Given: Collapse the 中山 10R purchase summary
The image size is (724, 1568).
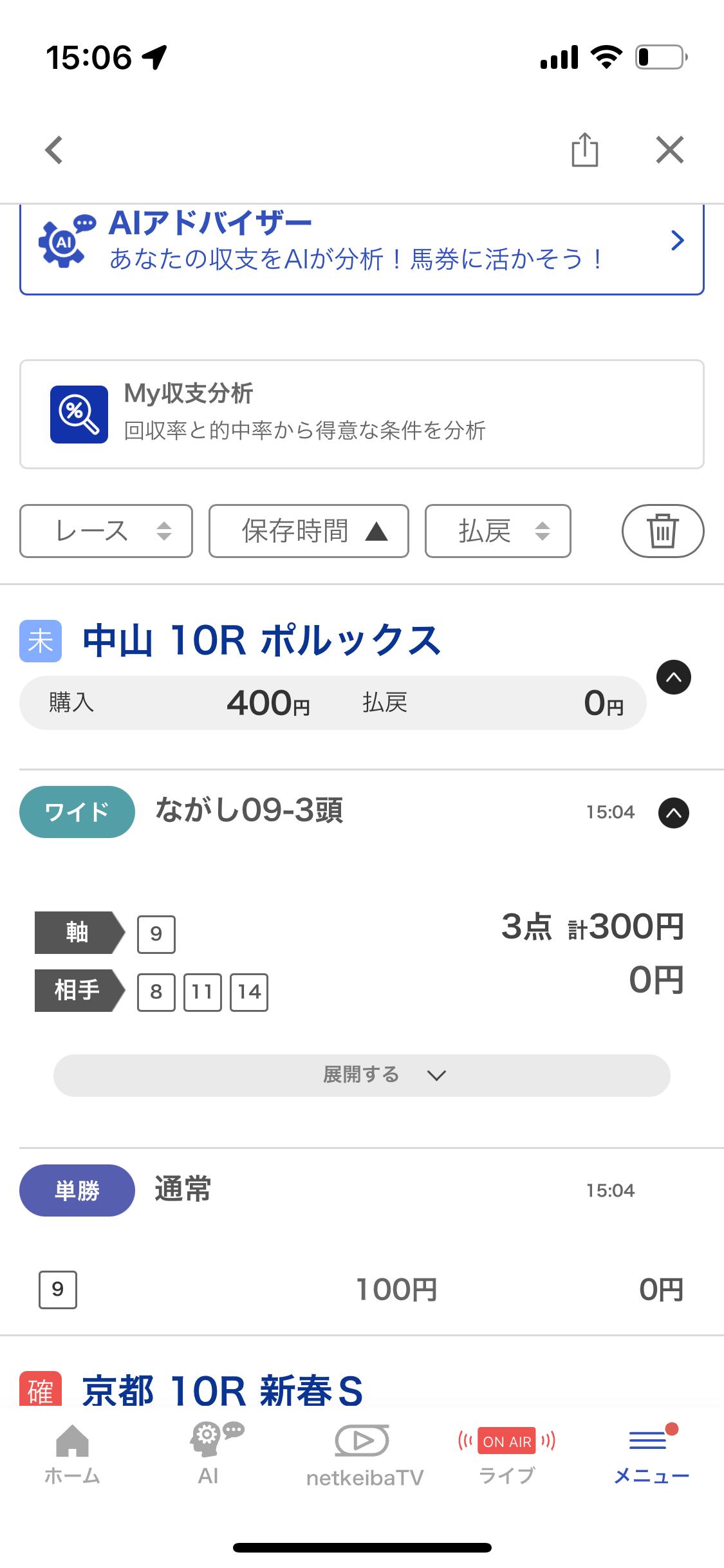Looking at the screenshot, I should [x=673, y=677].
